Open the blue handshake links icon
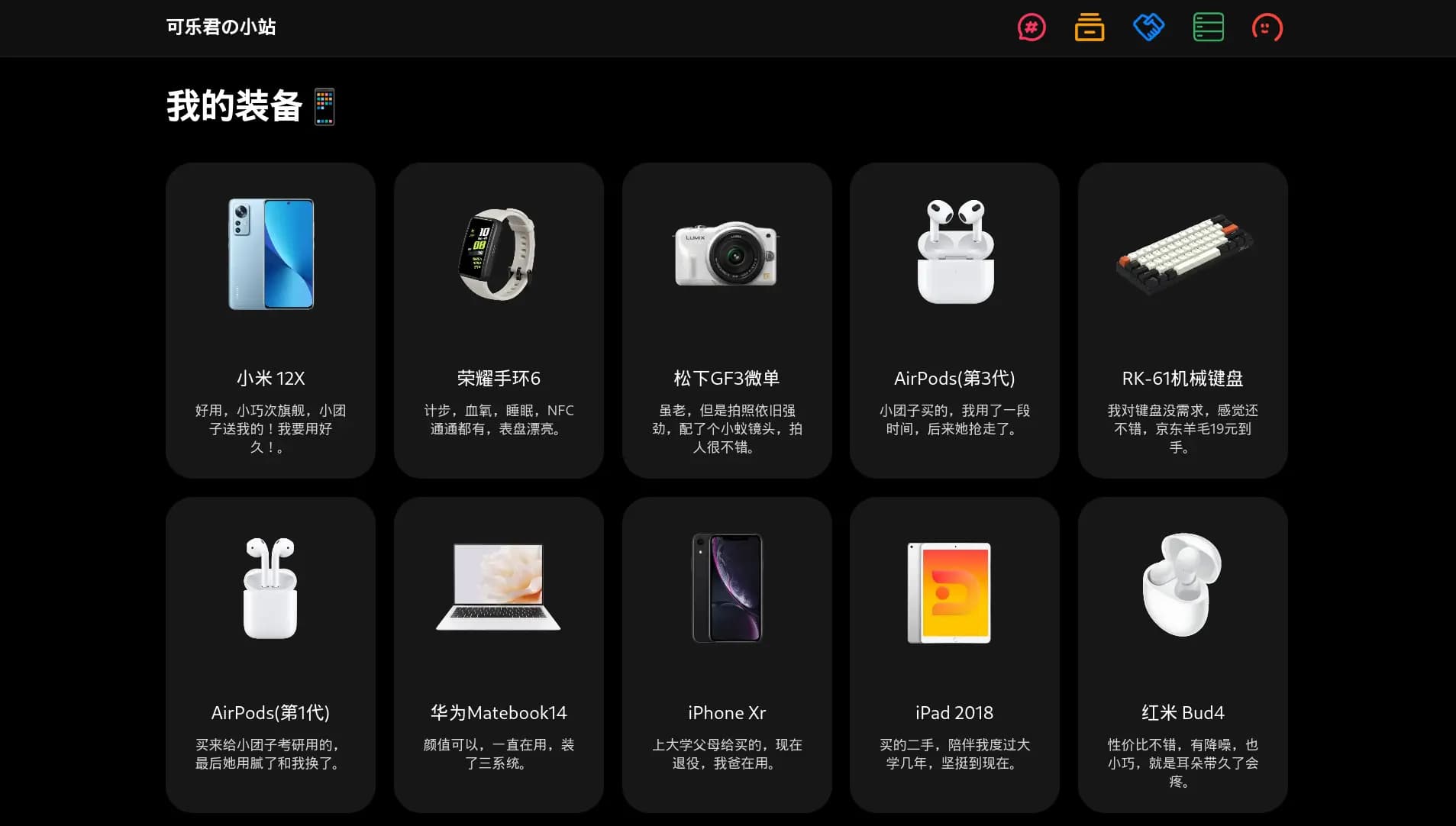1456x826 pixels. (1148, 27)
